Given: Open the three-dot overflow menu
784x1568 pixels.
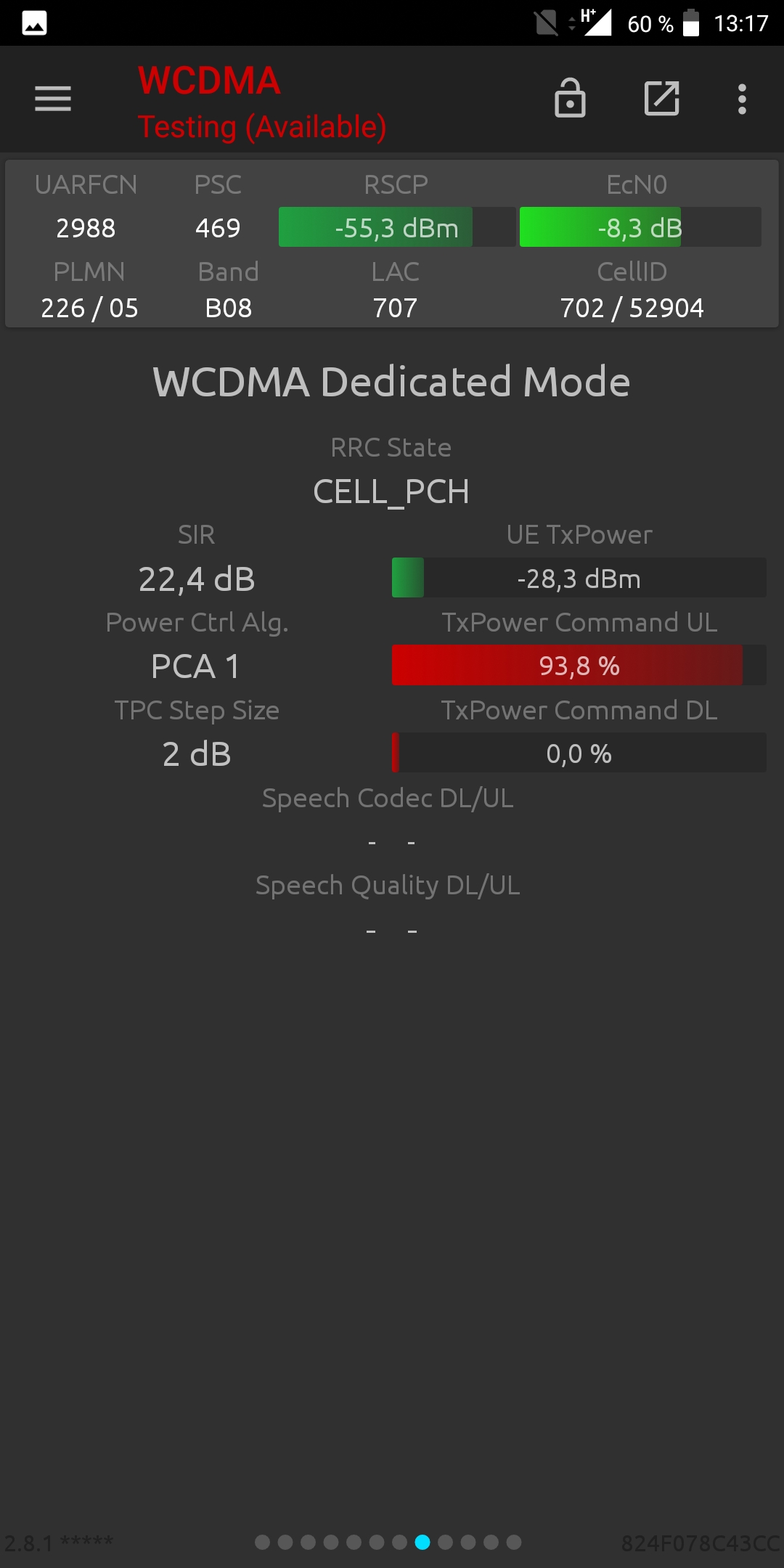Looking at the screenshot, I should [x=741, y=99].
